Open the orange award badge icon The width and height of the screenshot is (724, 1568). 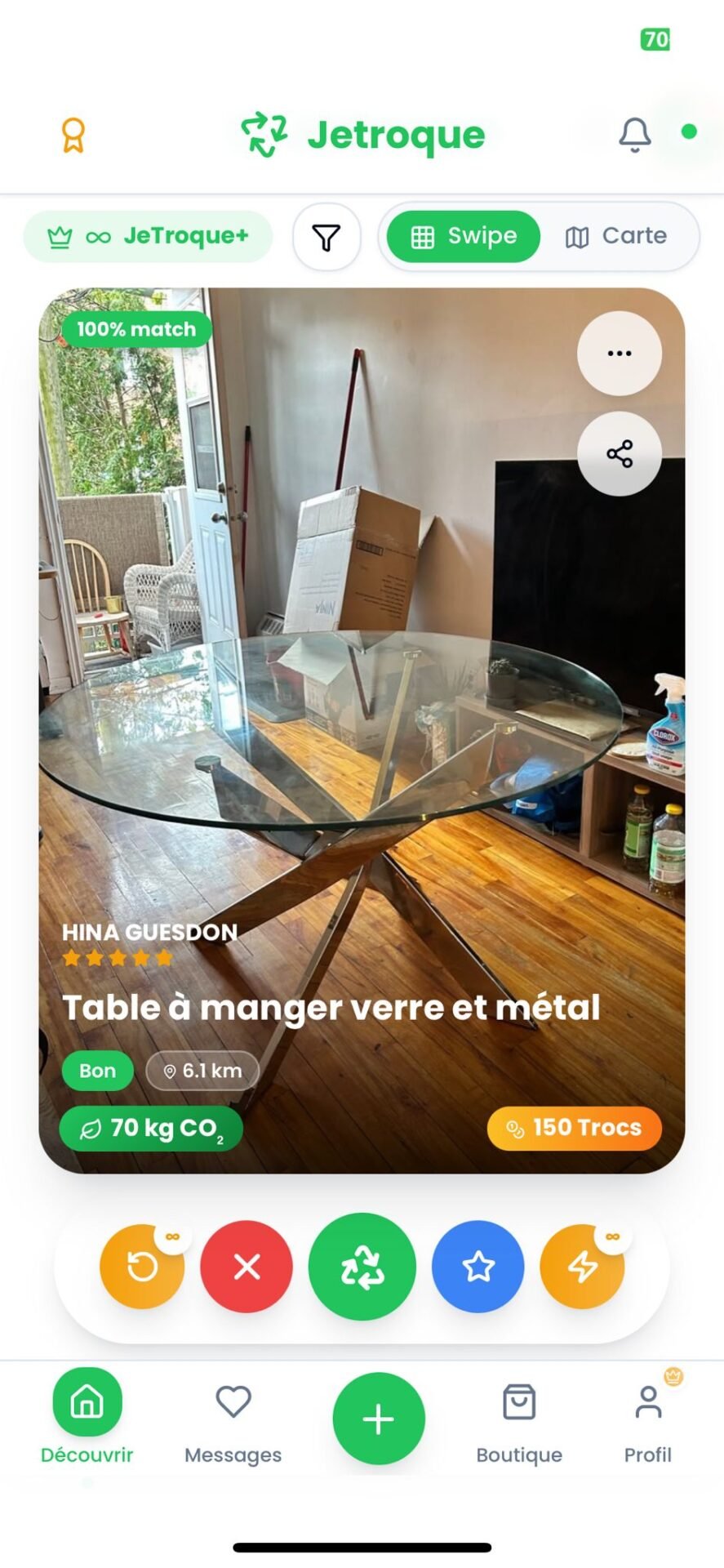(73, 136)
